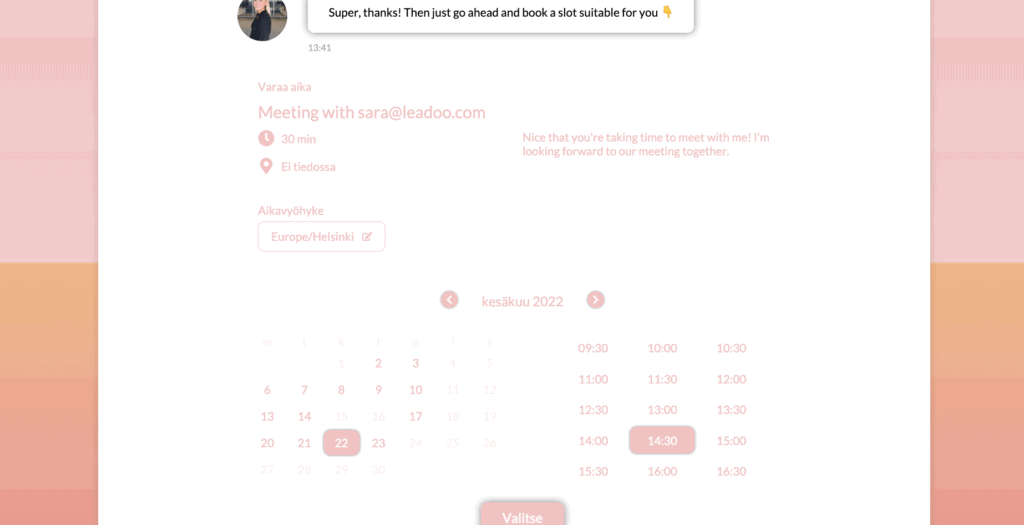Image resolution: width=1024 pixels, height=525 pixels.
Task: Pick June 14 in the calendar
Action: click(x=304, y=417)
